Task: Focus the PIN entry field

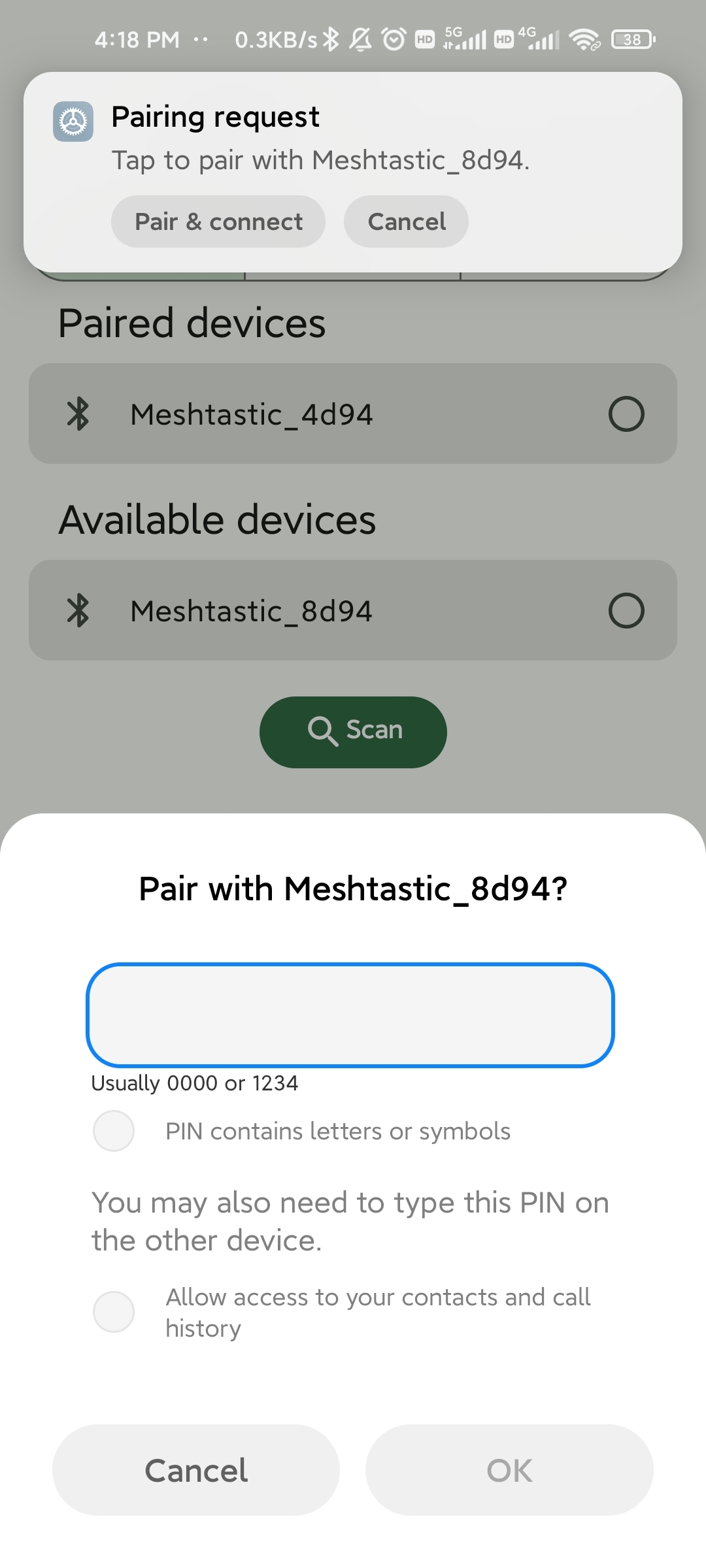Action: click(350, 1015)
